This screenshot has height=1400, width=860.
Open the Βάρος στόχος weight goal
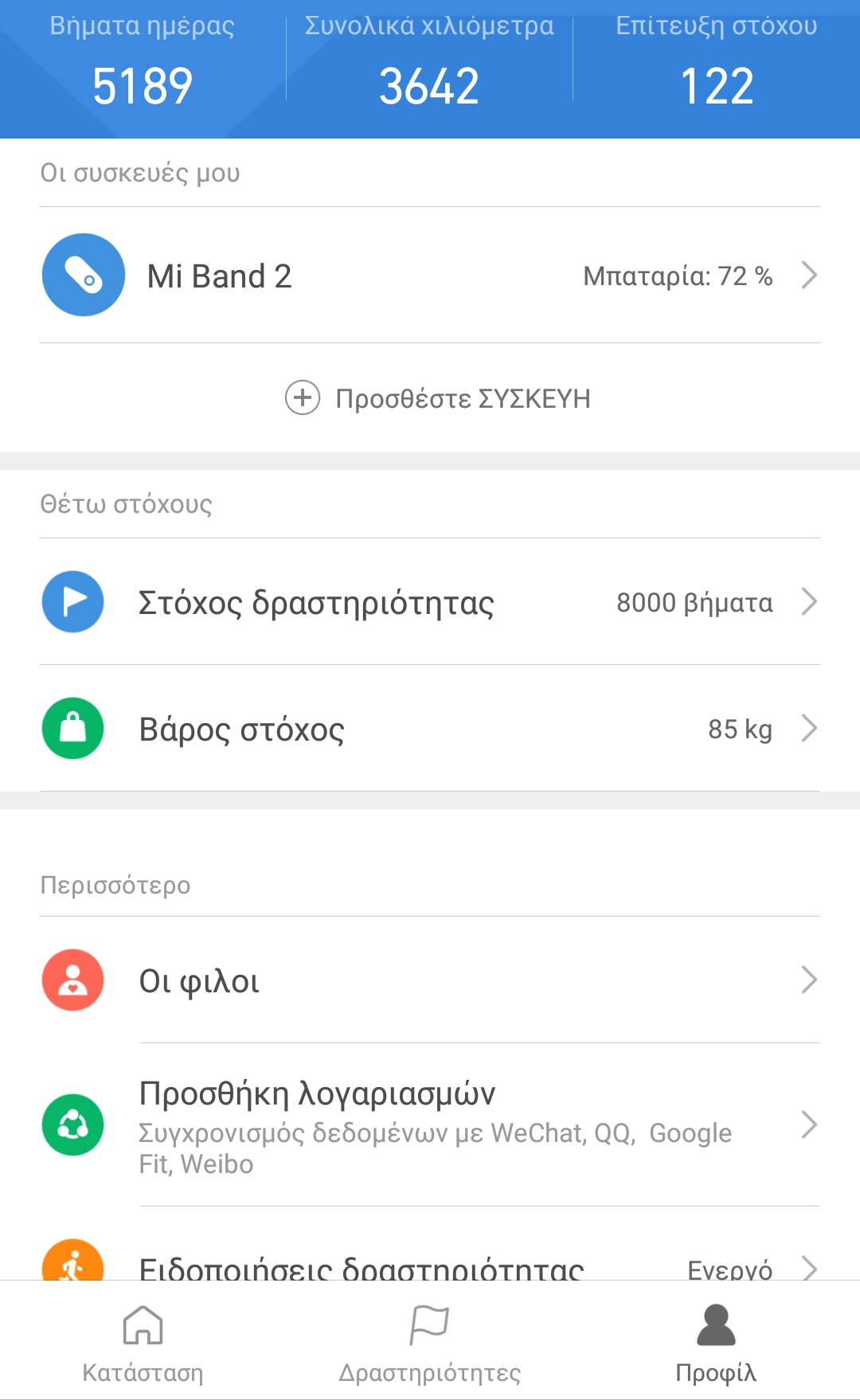(x=430, y=729)
